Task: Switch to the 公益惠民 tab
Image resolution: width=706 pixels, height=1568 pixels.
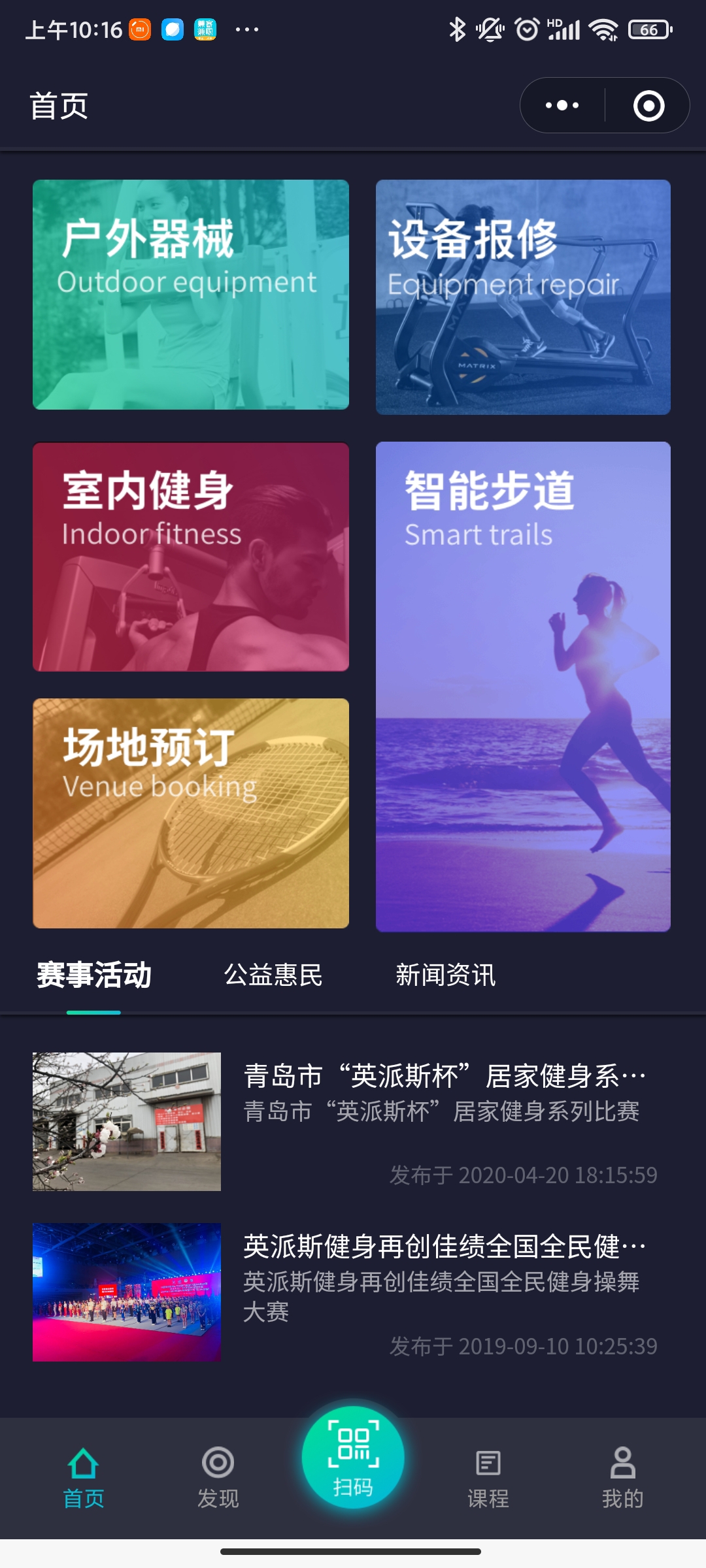Action: 273,975
